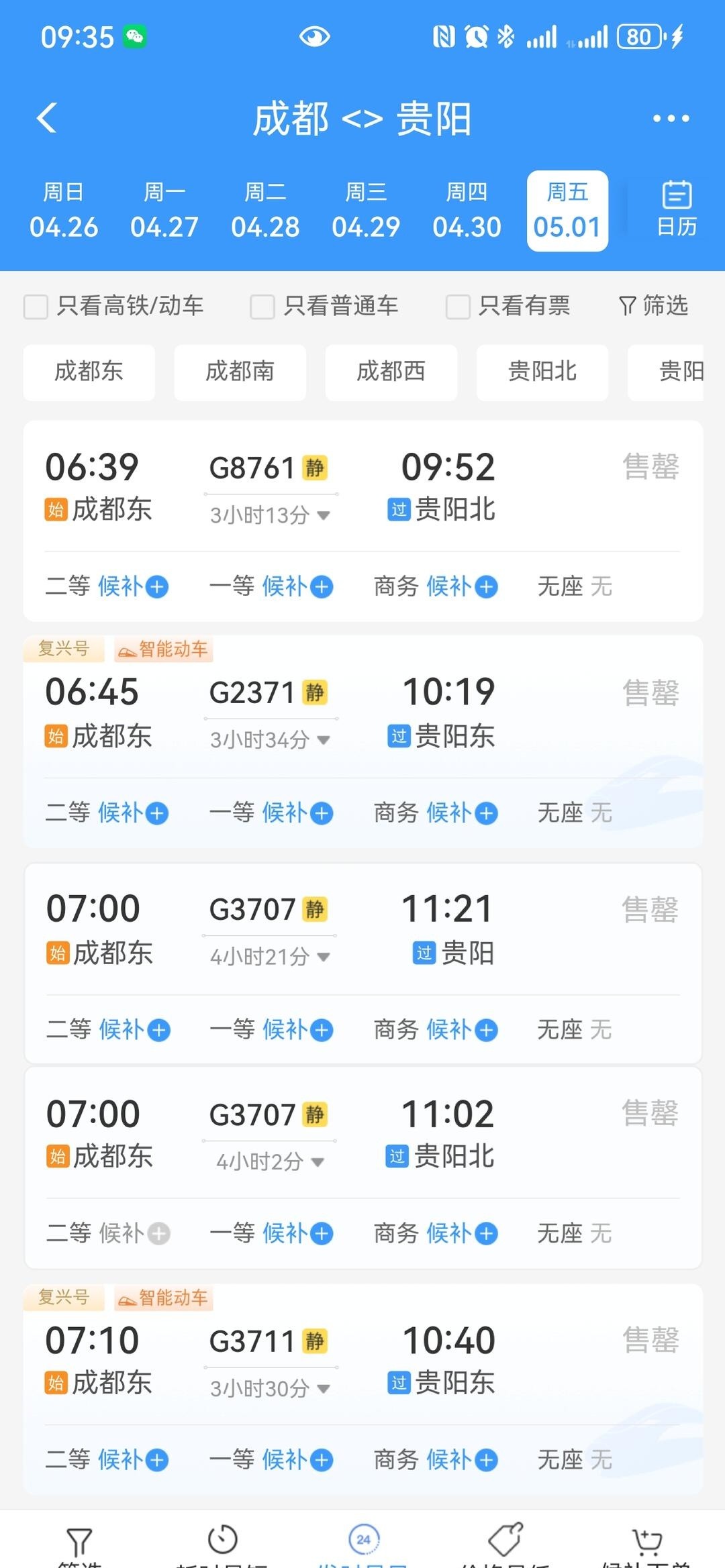Add 二等 候补 for G8761
The width and height of the screenshot is (725, 1568).
(156, 587)
